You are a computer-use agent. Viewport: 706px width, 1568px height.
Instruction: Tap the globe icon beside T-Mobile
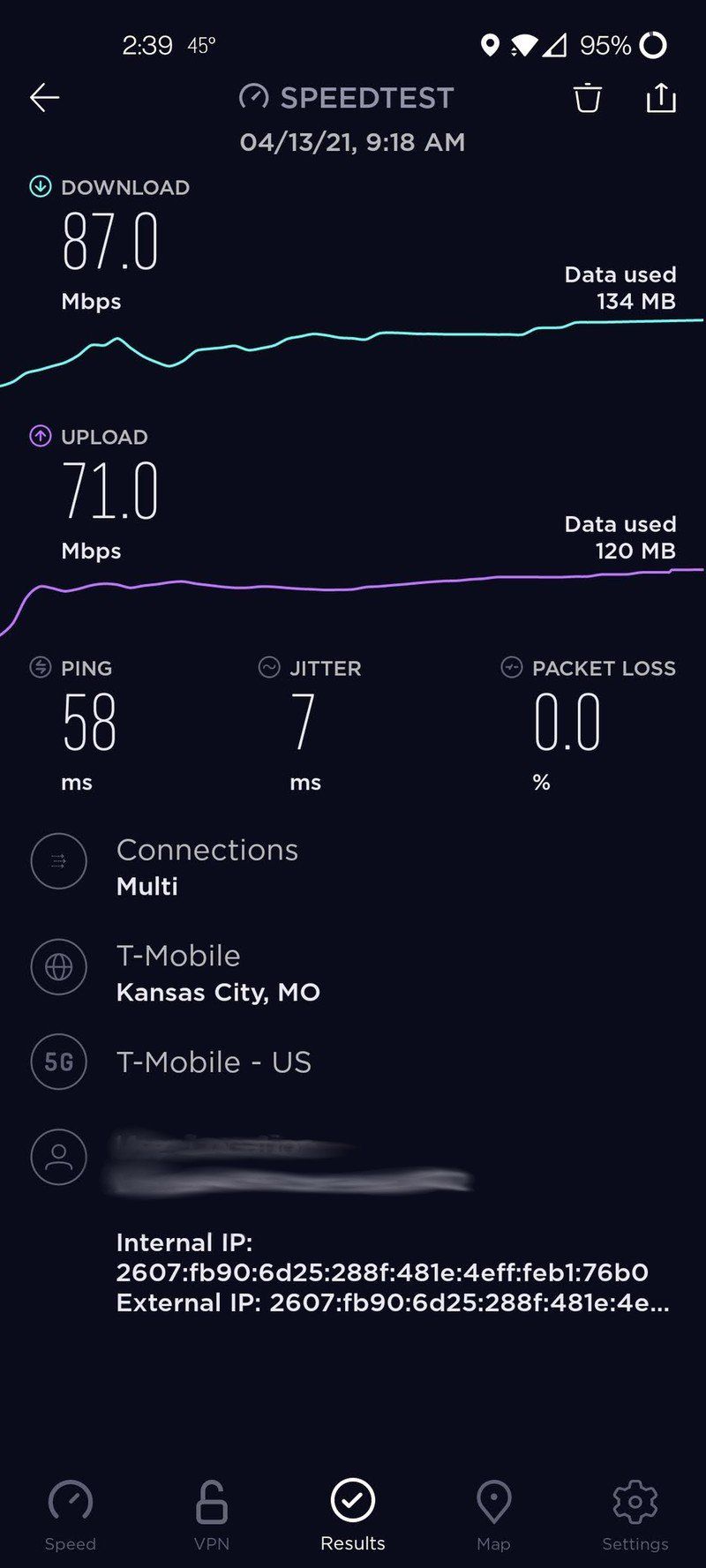coord(58,967)
